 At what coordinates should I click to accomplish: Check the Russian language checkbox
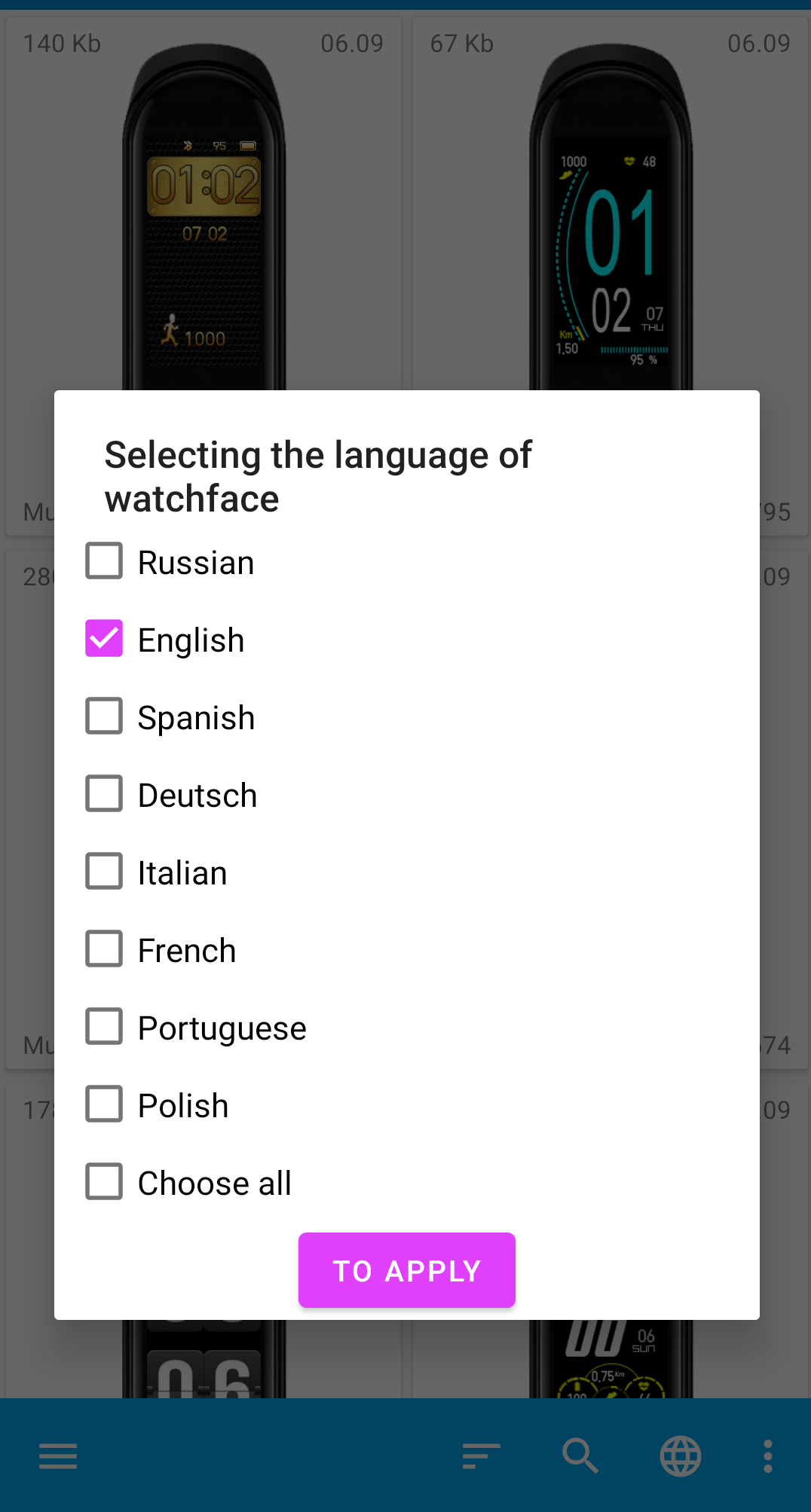pyautogui.click(x=104, y=561)
